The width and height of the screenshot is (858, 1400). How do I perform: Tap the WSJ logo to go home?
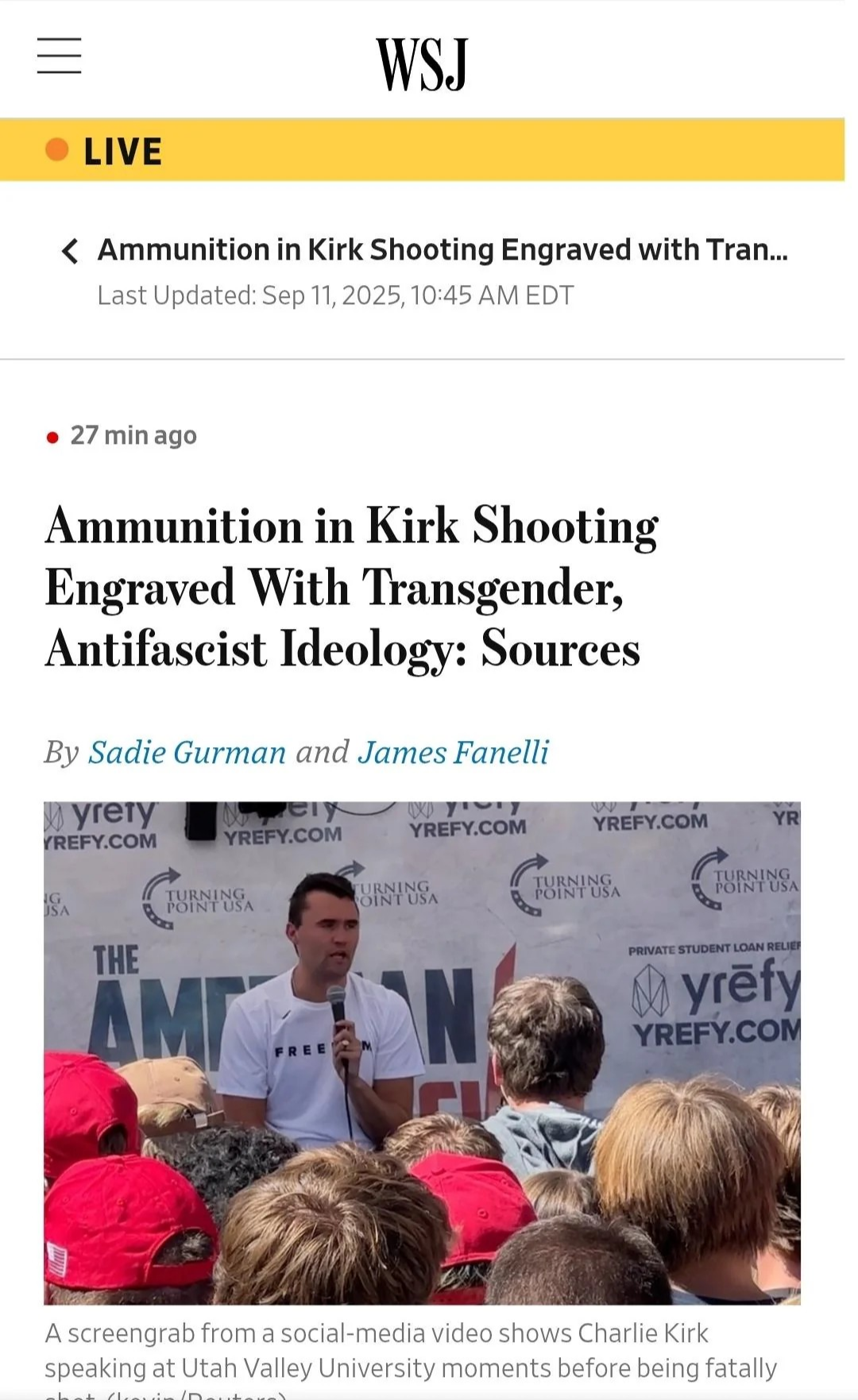[422, 64]
